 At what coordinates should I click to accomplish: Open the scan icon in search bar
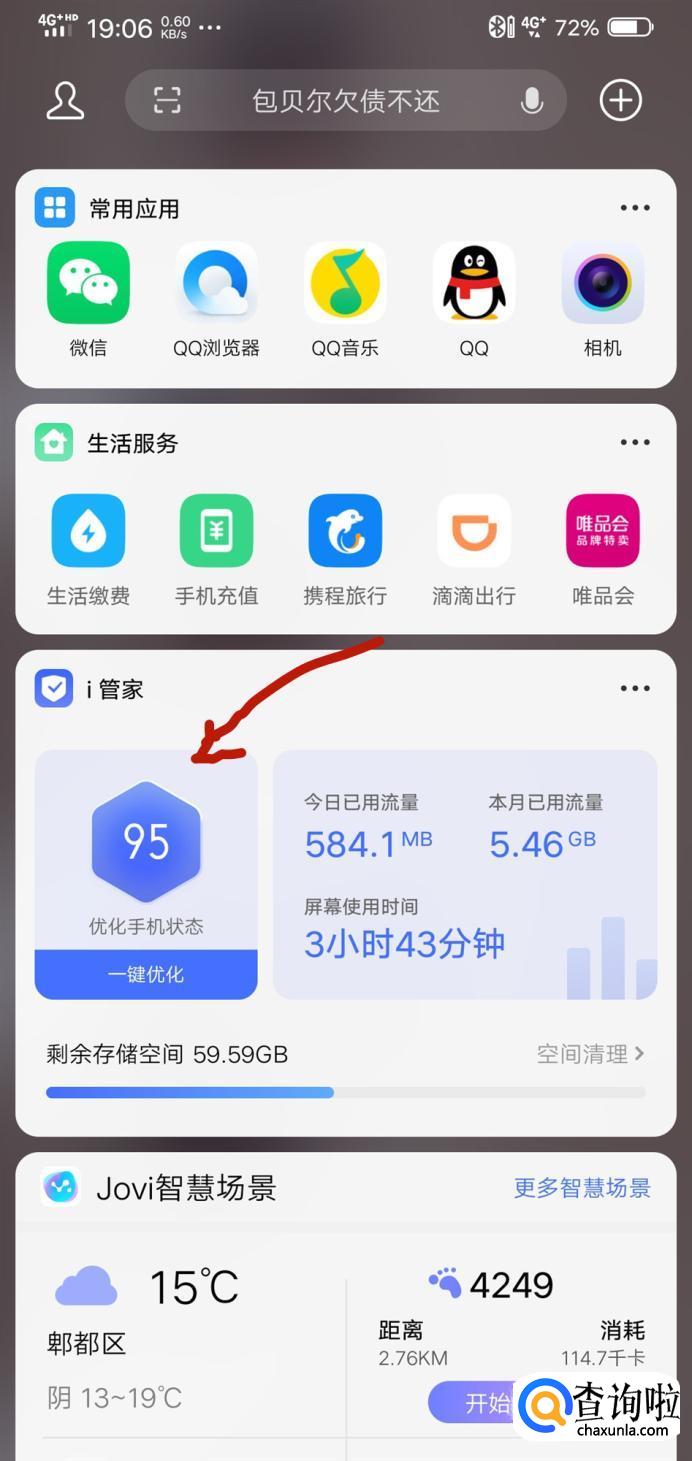(167, 101)
